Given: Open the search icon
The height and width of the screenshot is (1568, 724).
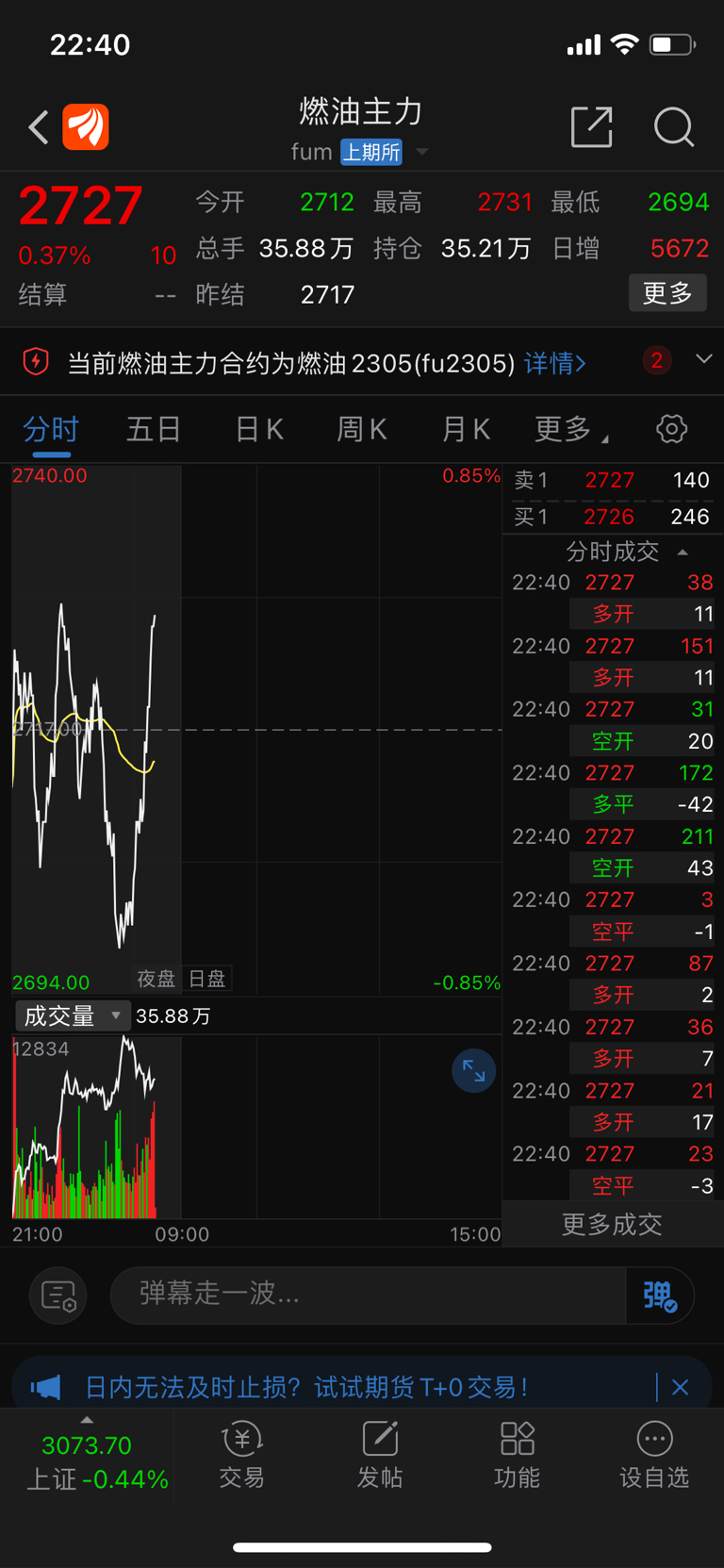Looking at the screenshot, I should tap(674, 127).
